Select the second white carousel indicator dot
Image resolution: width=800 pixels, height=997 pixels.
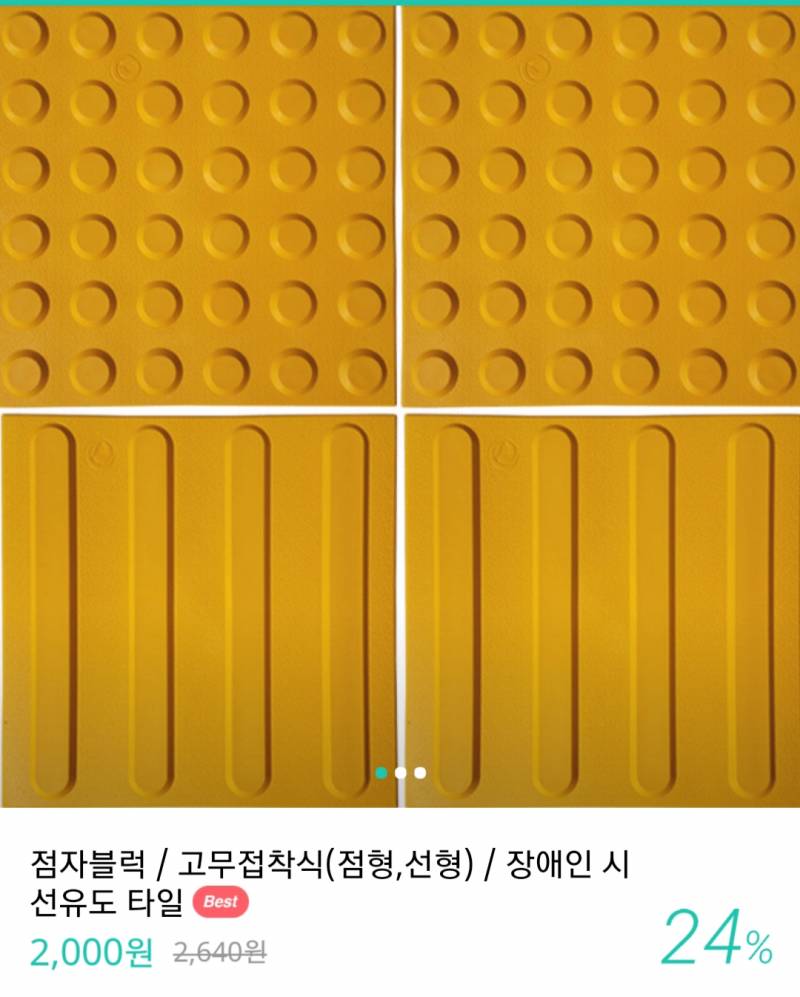[x=400, y=770]
